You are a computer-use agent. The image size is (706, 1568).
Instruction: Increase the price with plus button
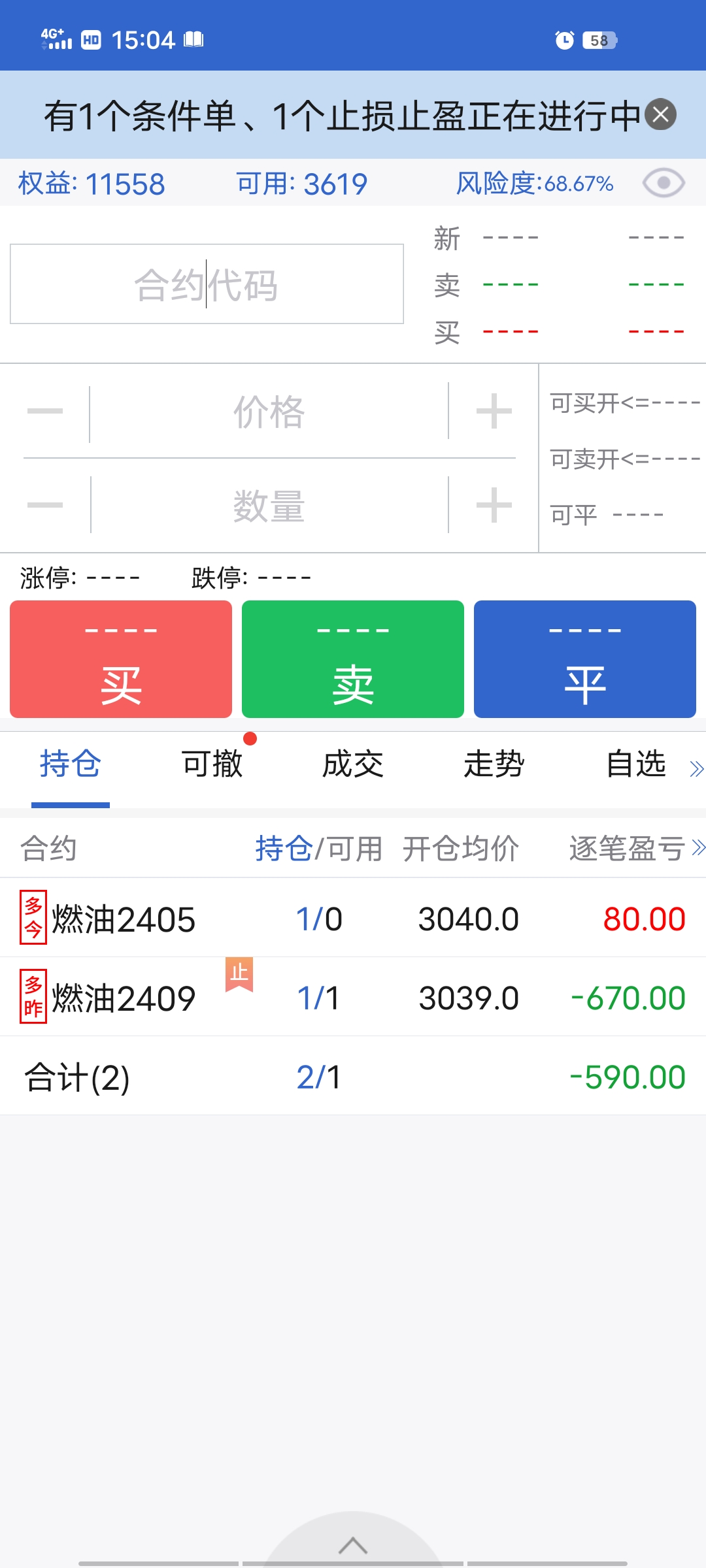coord(494,412)
